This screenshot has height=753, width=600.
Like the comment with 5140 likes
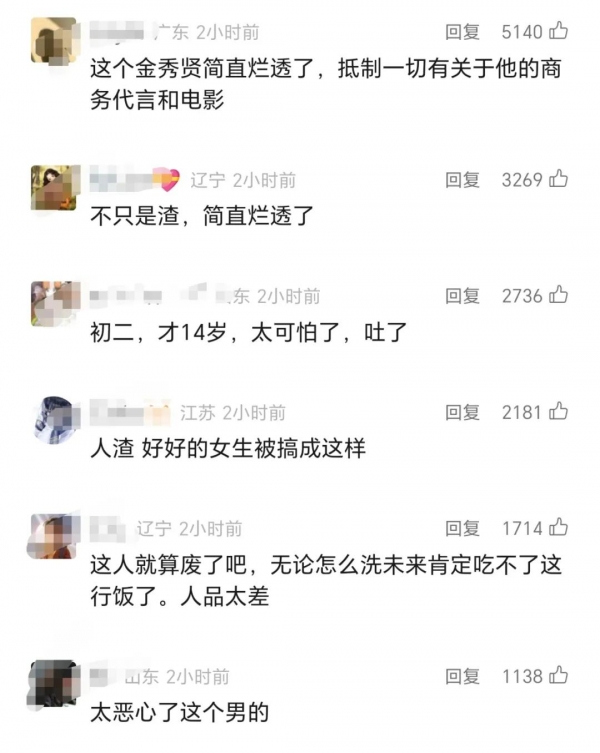click(559, 32)
